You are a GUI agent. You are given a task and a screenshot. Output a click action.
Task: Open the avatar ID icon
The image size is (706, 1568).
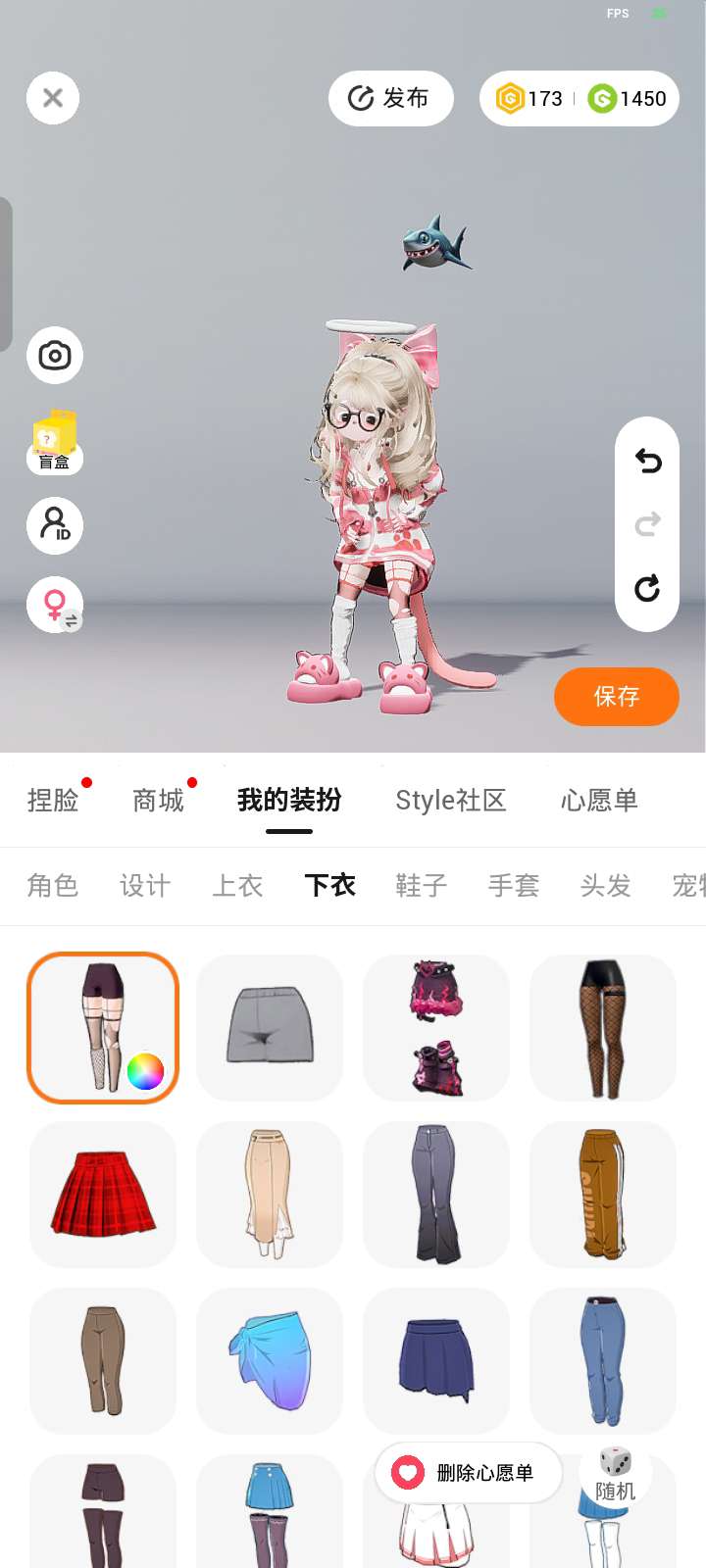55,525
